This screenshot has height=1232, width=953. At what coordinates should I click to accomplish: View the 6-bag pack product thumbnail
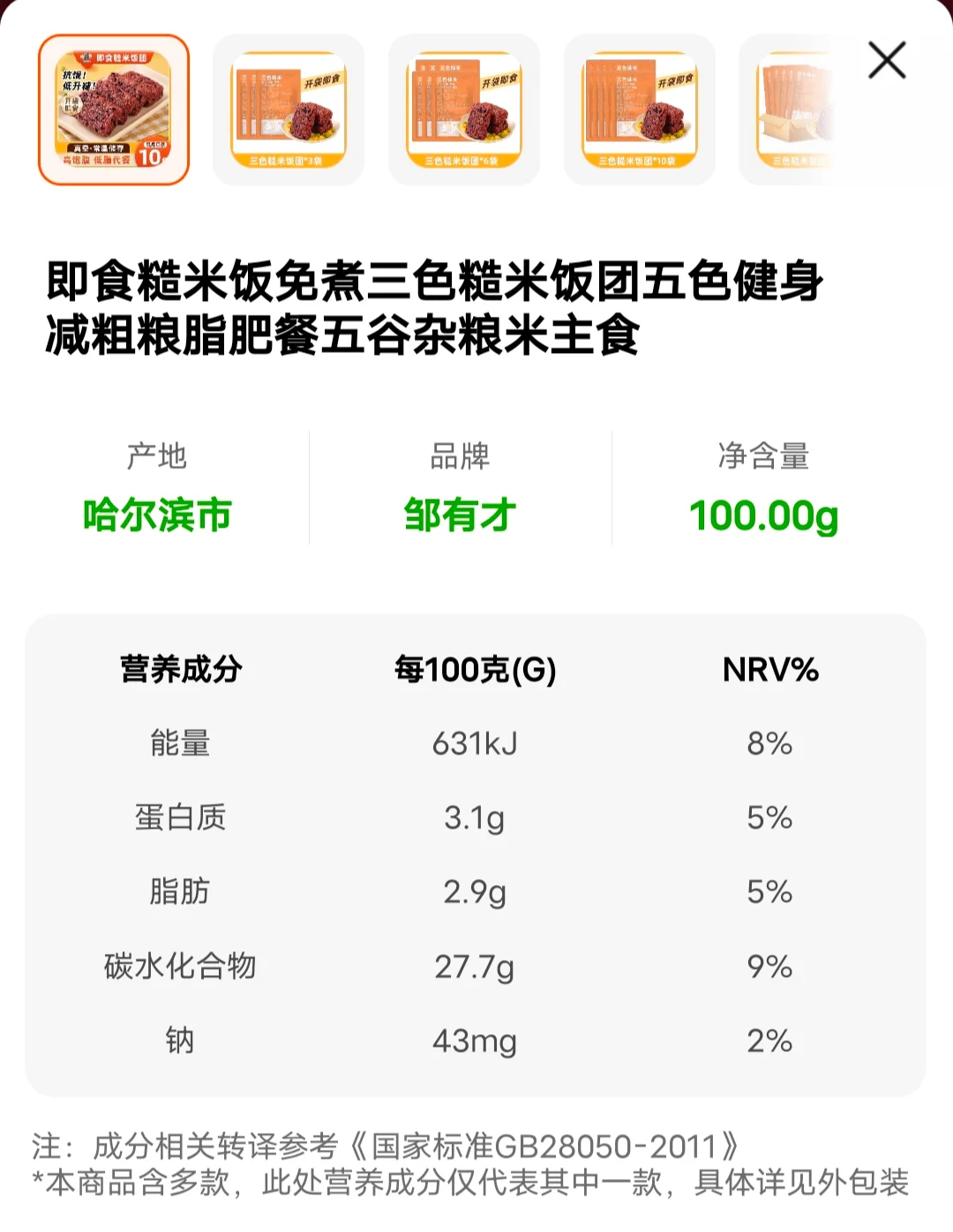pyautogui.click(x=464, y=110)
